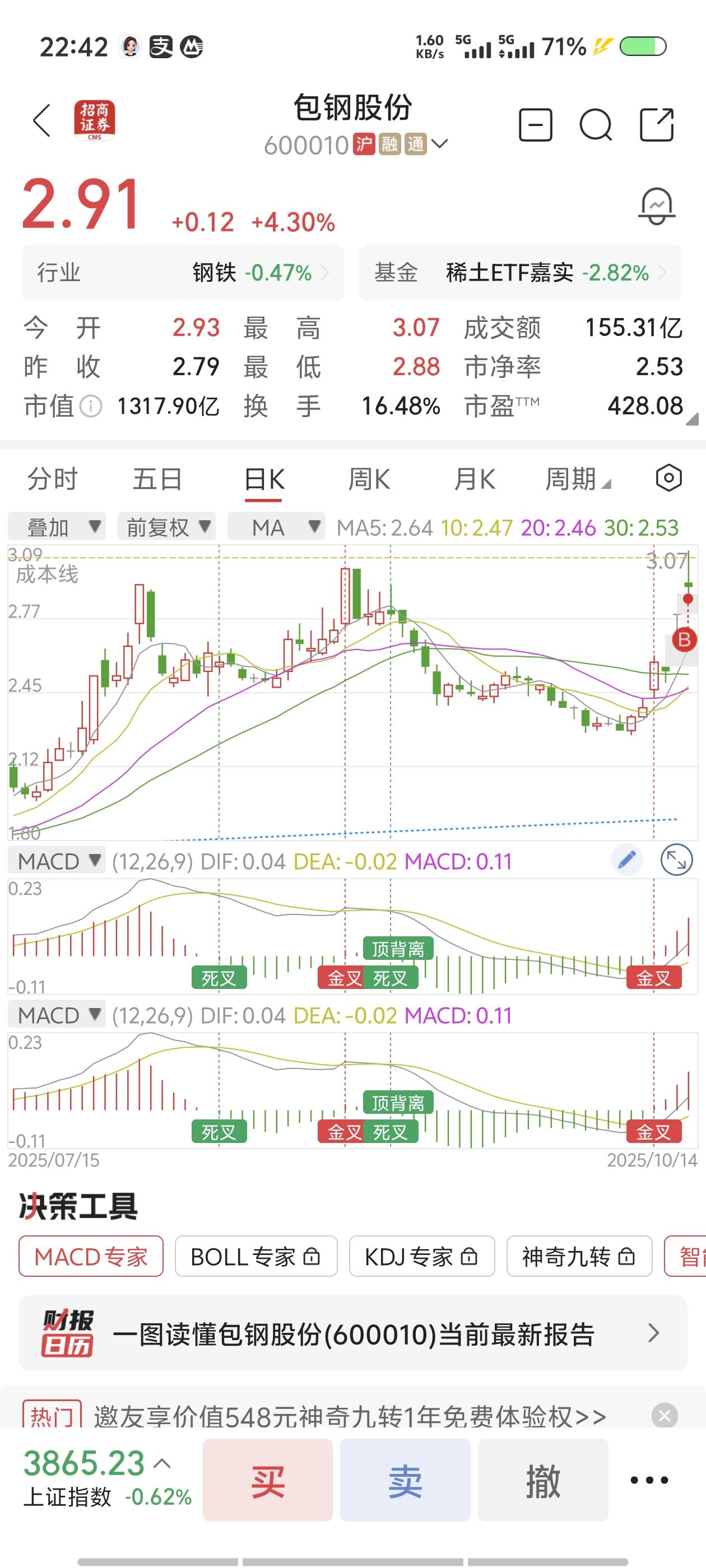Tap the 买 buy button
Viewport: 706px width, 1568px height.
tap(268, 1480)
